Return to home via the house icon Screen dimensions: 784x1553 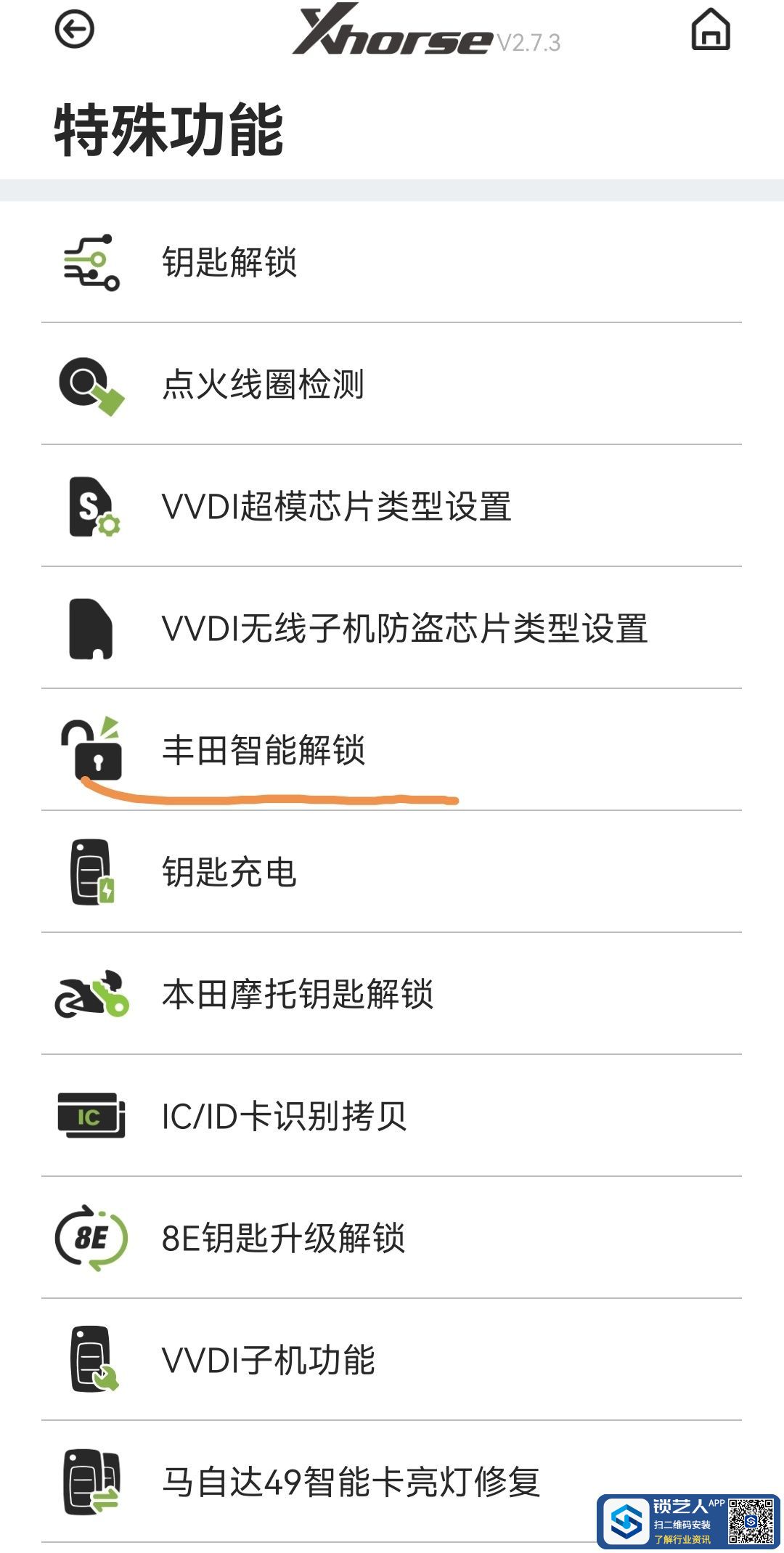[710, 30]
